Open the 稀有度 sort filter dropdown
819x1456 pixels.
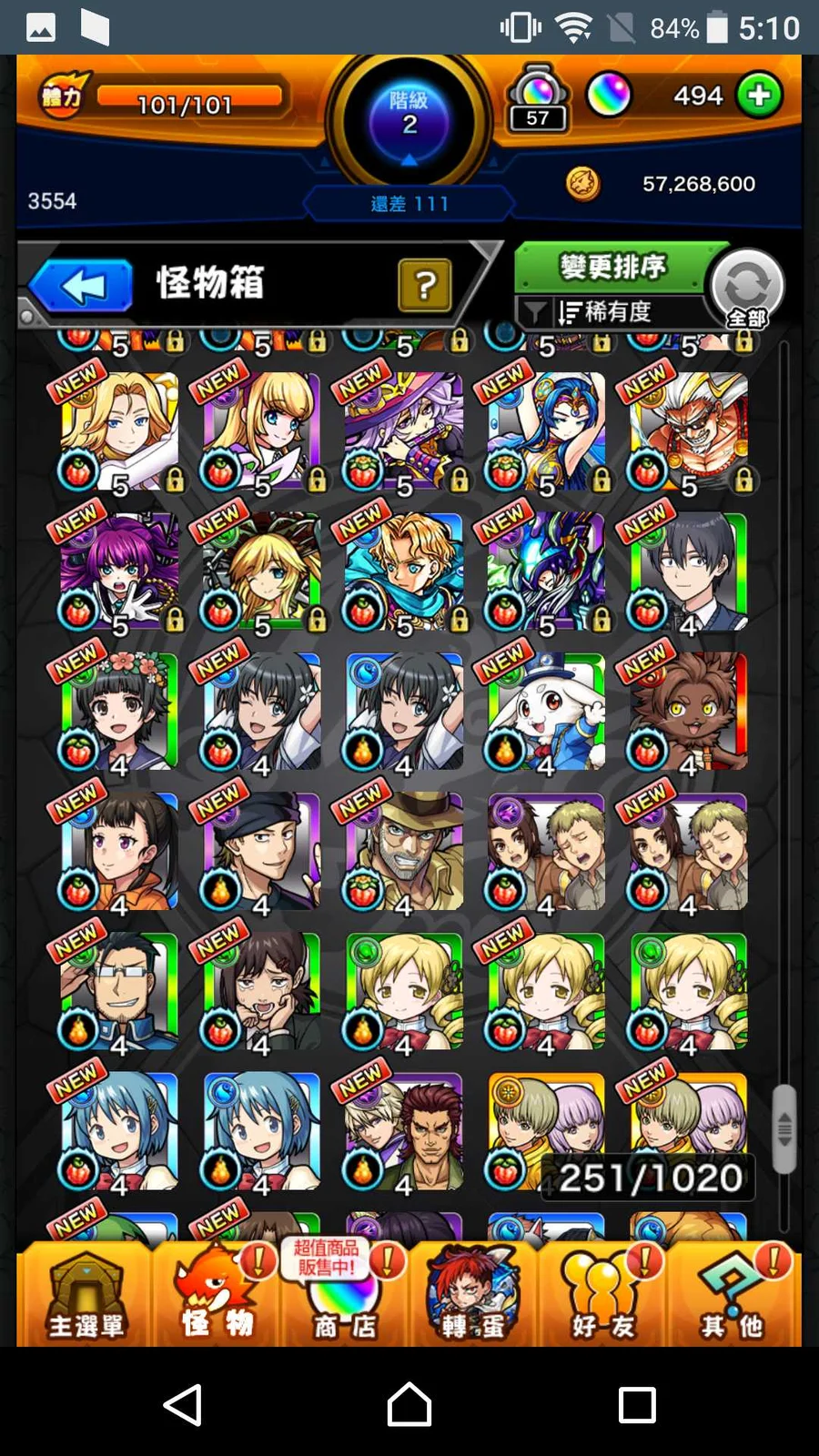[x=606, y=312]
